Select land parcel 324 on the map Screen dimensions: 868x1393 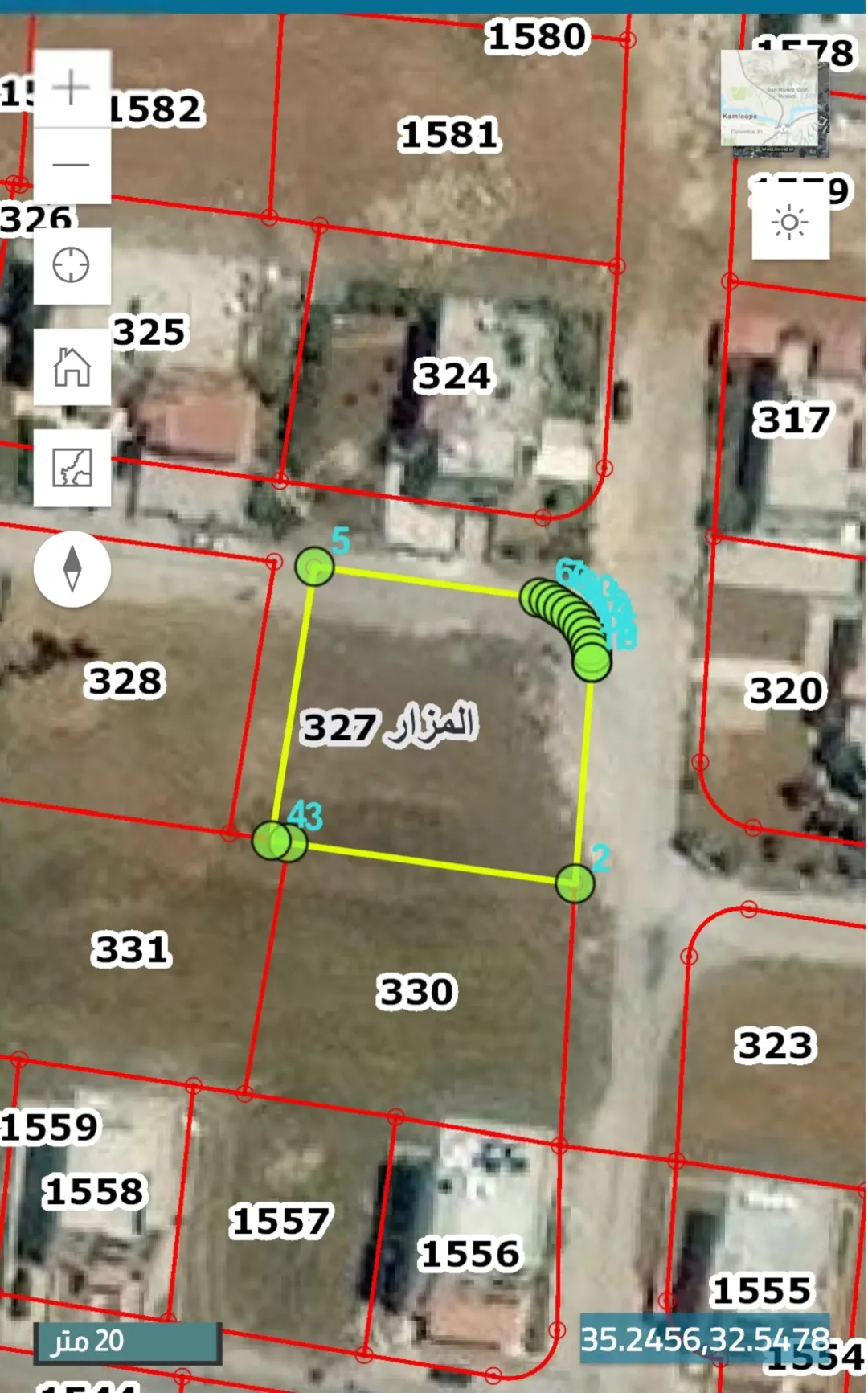click(452, 376)
